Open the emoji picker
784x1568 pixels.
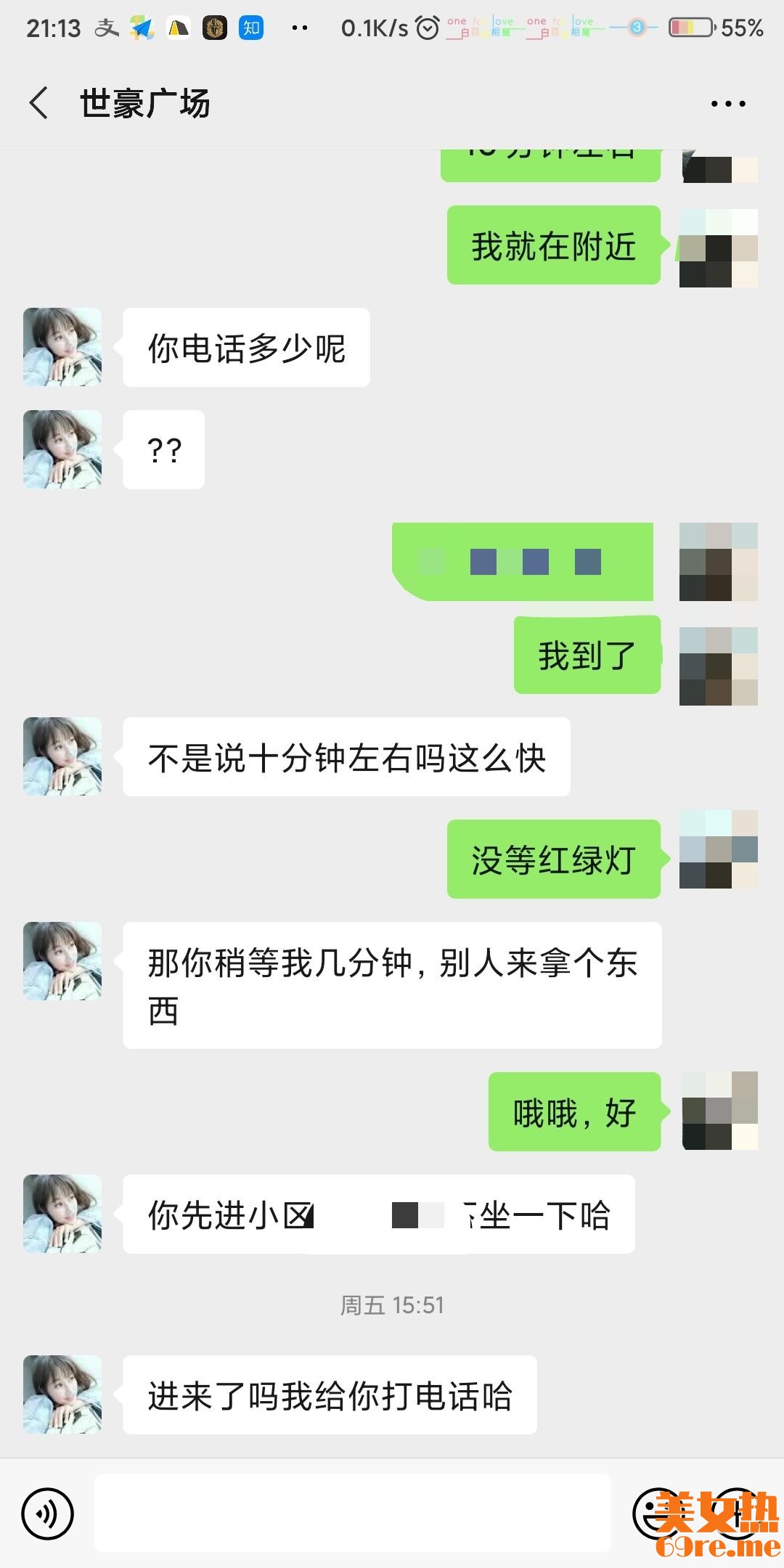[658, 1514]
